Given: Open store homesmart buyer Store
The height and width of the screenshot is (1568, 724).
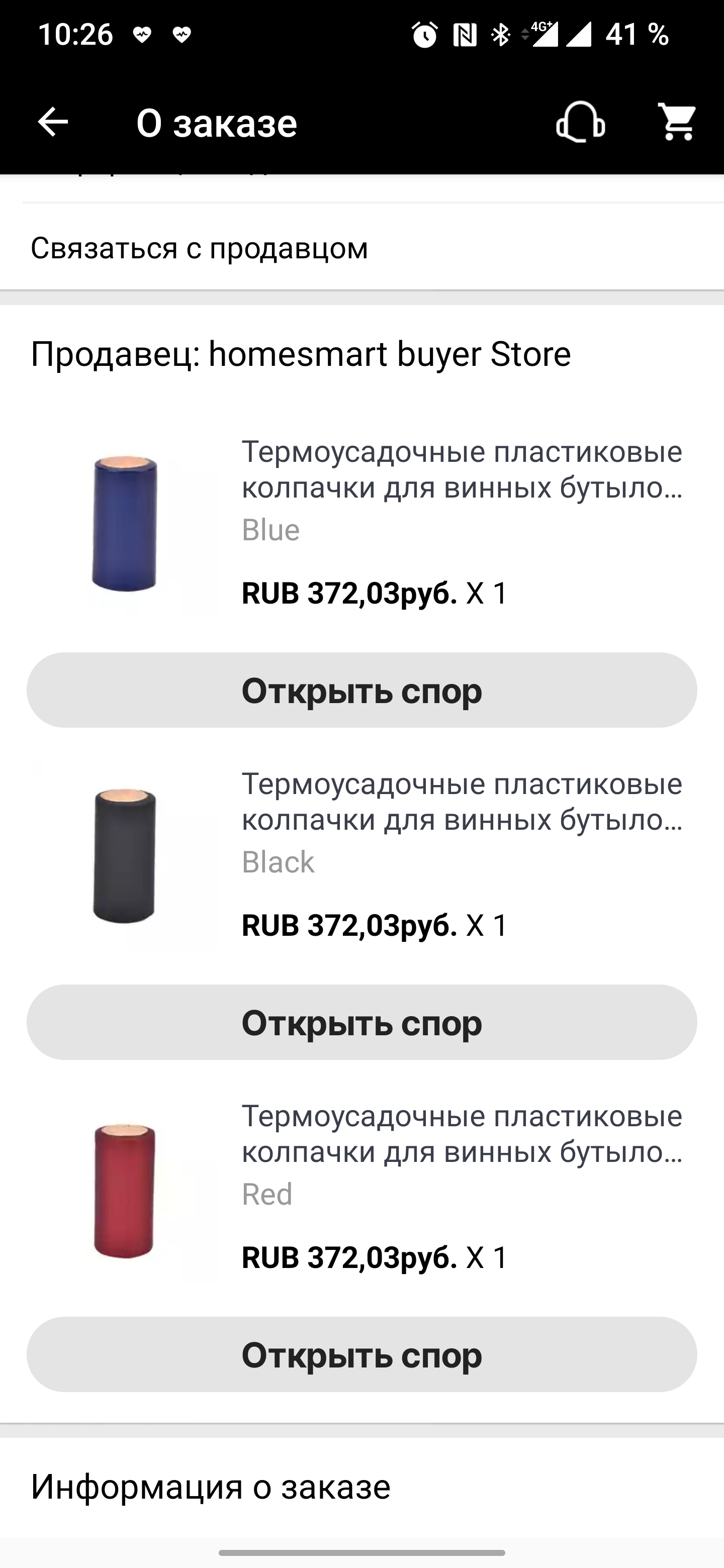Looking at the screenshot, I should [301, 354].
